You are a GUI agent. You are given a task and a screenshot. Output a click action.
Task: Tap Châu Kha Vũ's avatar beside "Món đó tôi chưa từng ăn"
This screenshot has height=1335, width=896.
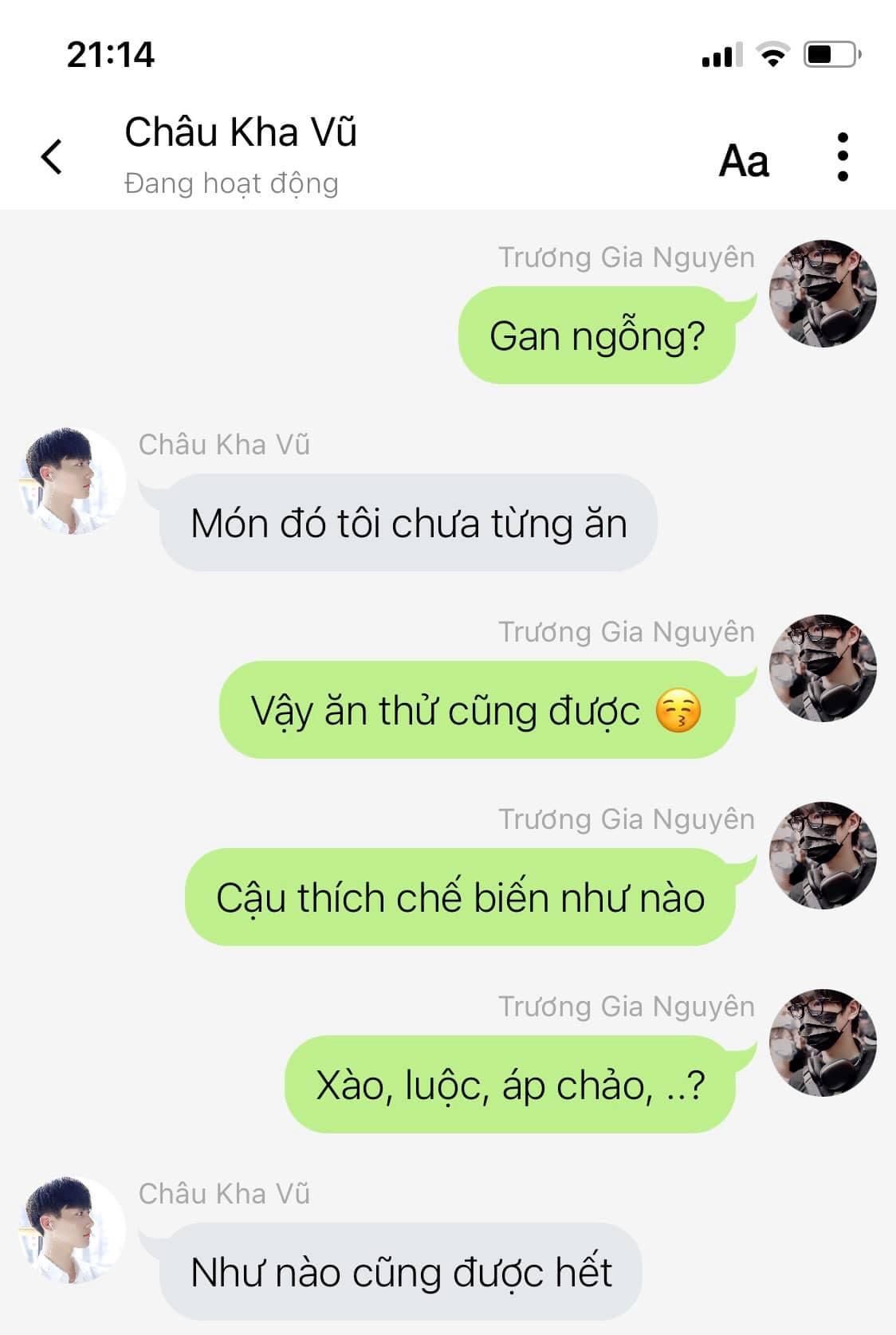[x=72, y=481]
